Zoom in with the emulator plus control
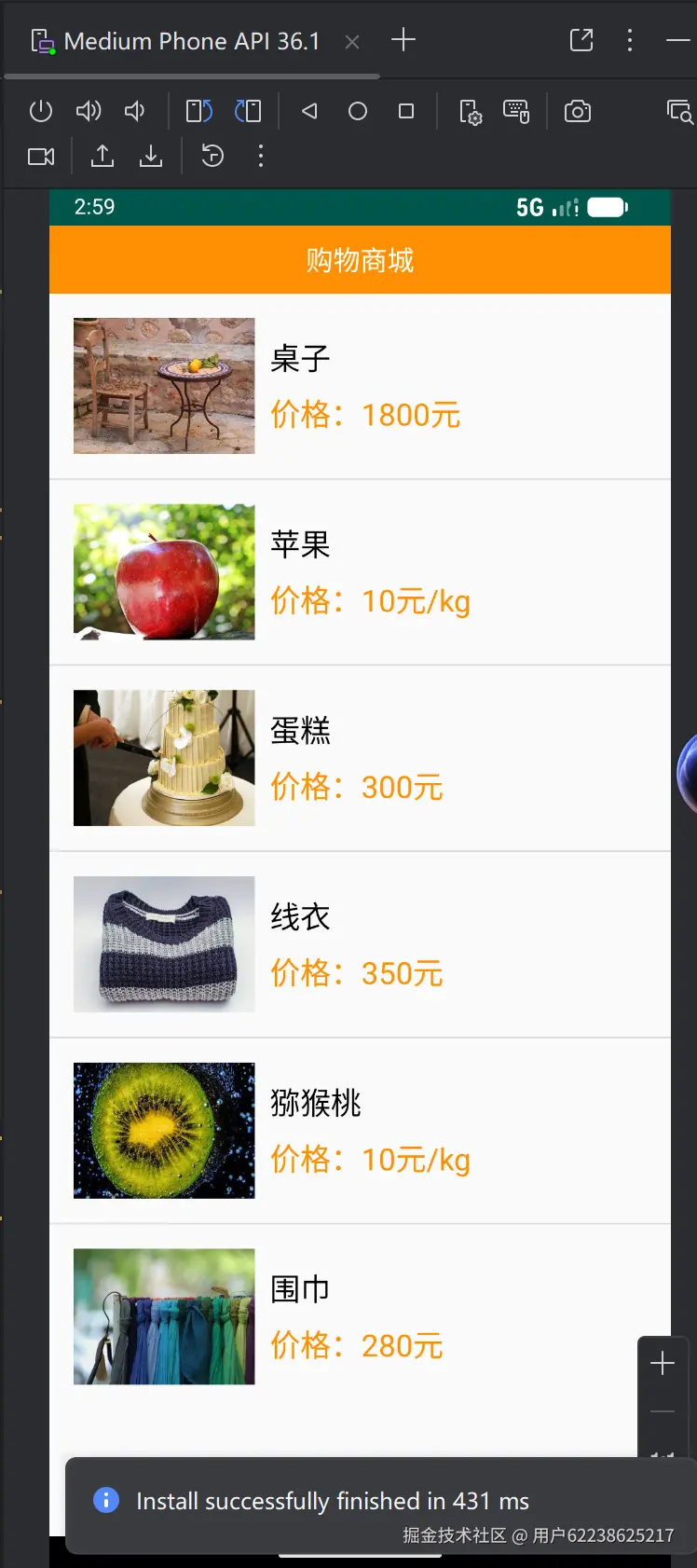Viewport: 697px width, 1568px height. click(663, 1363)
